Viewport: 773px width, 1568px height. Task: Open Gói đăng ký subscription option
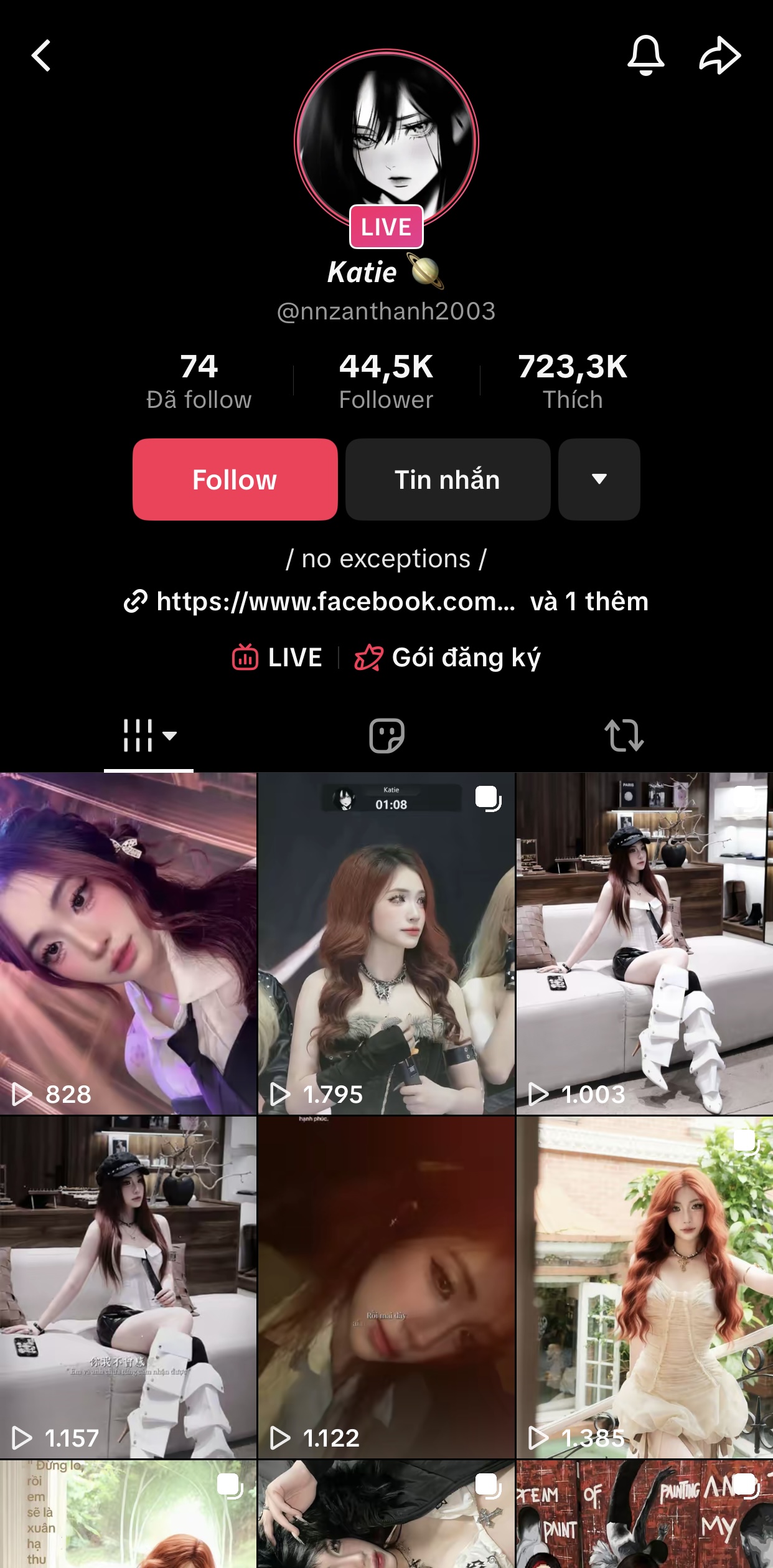[x=448, y=658]
